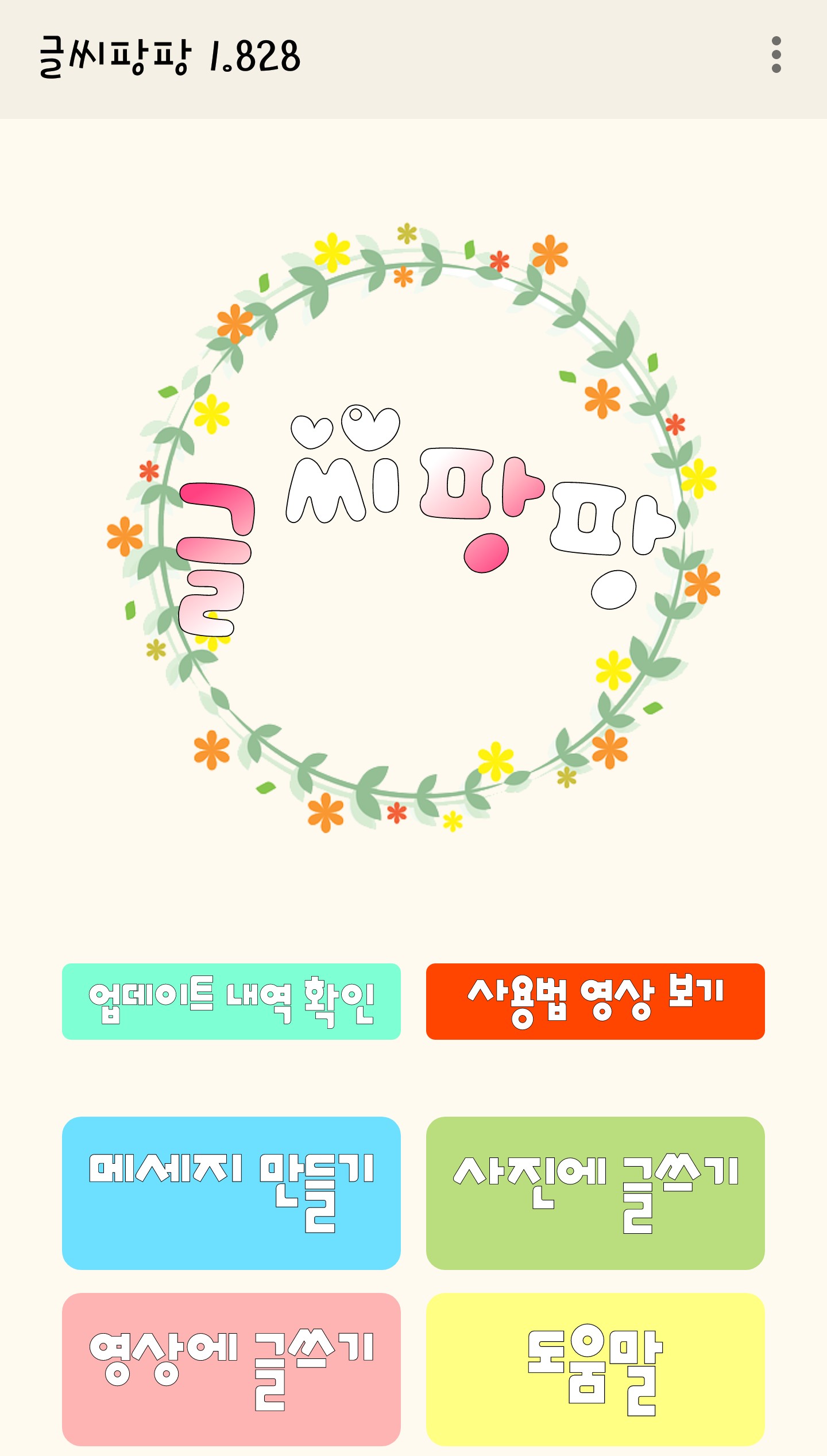Tap the 업데이트 내역 확인 button
This screenshot has width=827, height=1456.
tap(231, 1001)
